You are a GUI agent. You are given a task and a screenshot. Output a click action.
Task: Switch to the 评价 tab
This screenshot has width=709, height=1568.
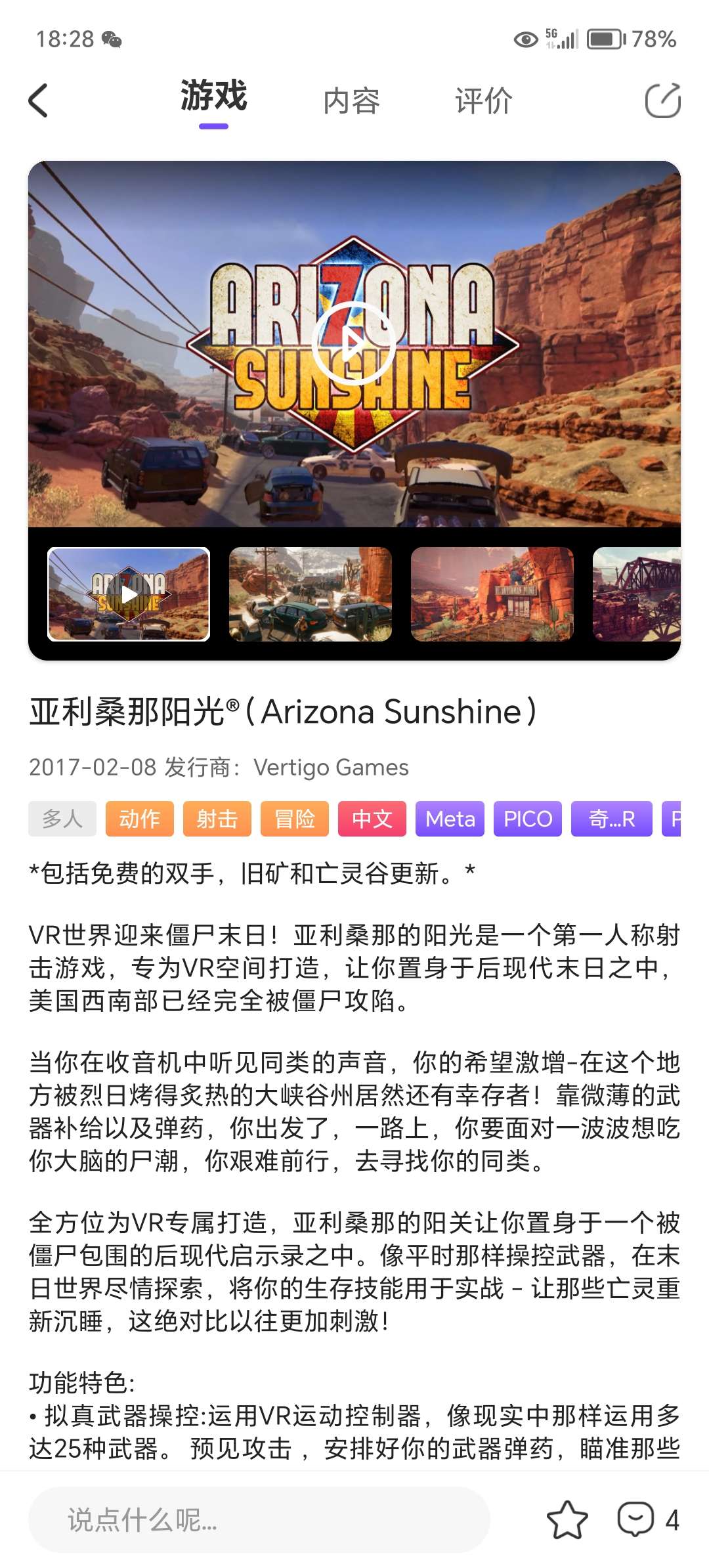tap(484, 101)
